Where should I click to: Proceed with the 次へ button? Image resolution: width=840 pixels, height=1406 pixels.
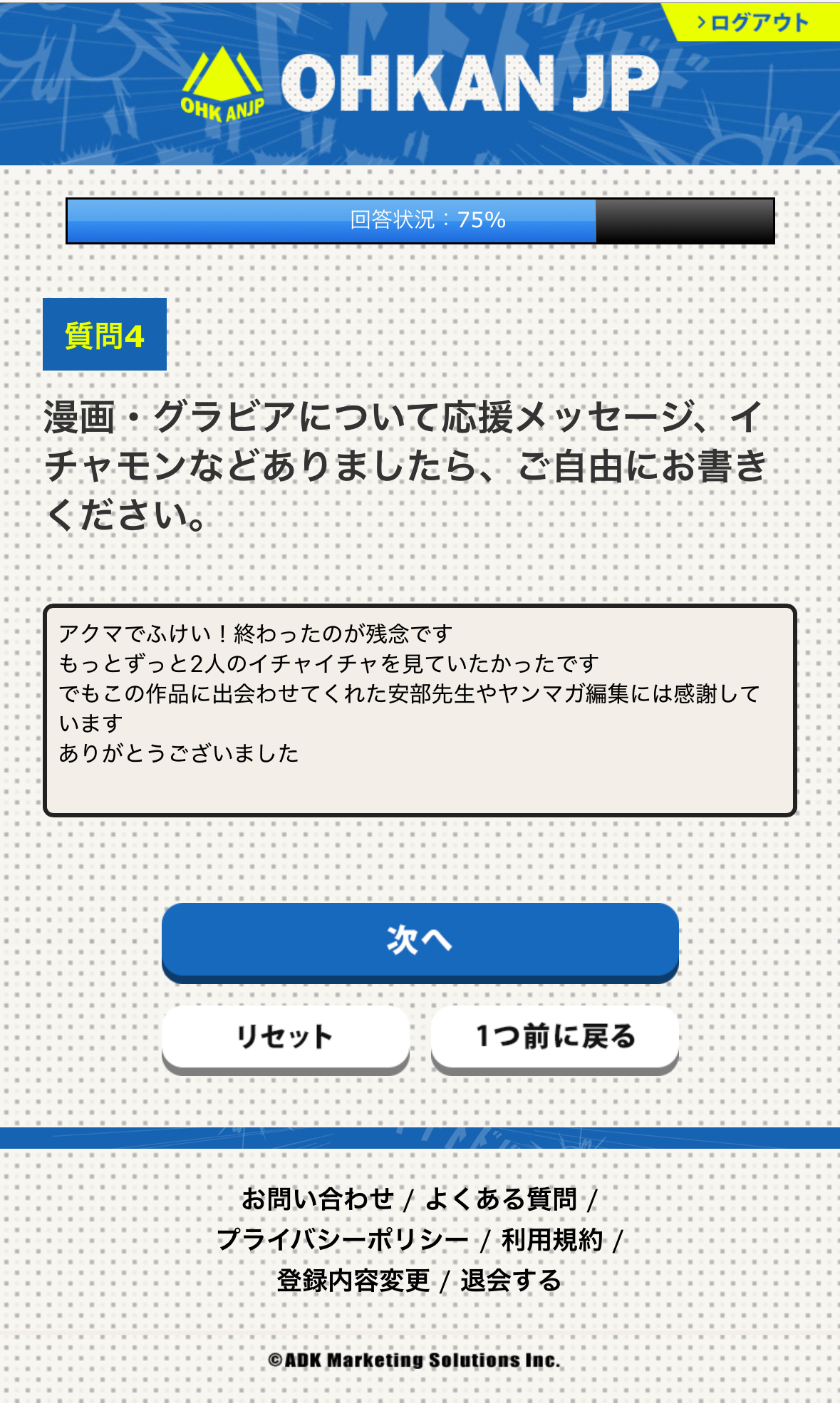[420, 941]
